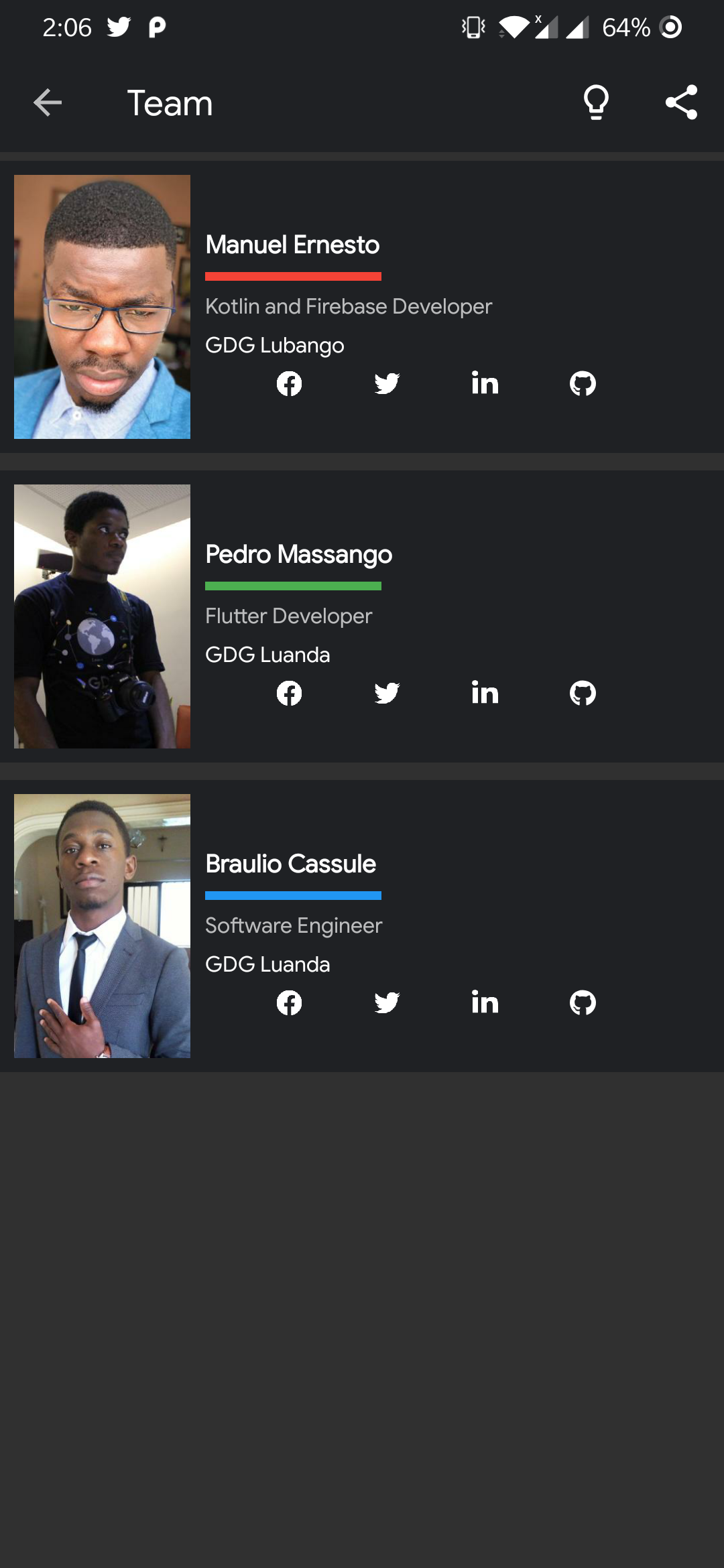This screenshot has height=1568, width=724.
Task: Tap the lightbulb icon in the app bar
Action: pos(596,103)
